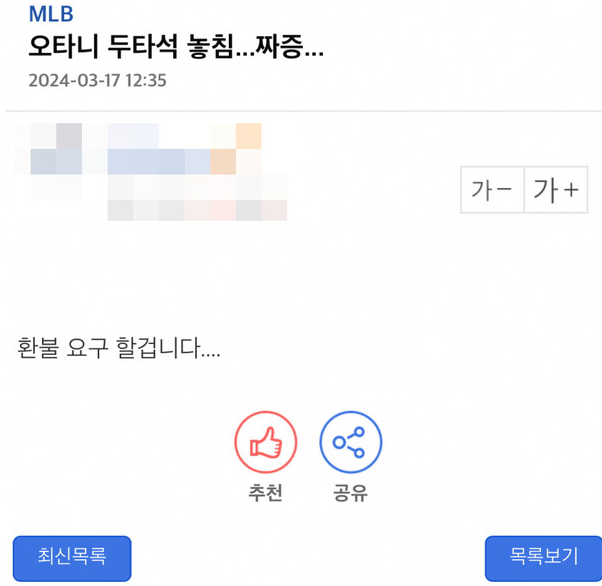Share this post via 공유
The height and width of the screenshot is (586, 602).
tap(350, 443)
